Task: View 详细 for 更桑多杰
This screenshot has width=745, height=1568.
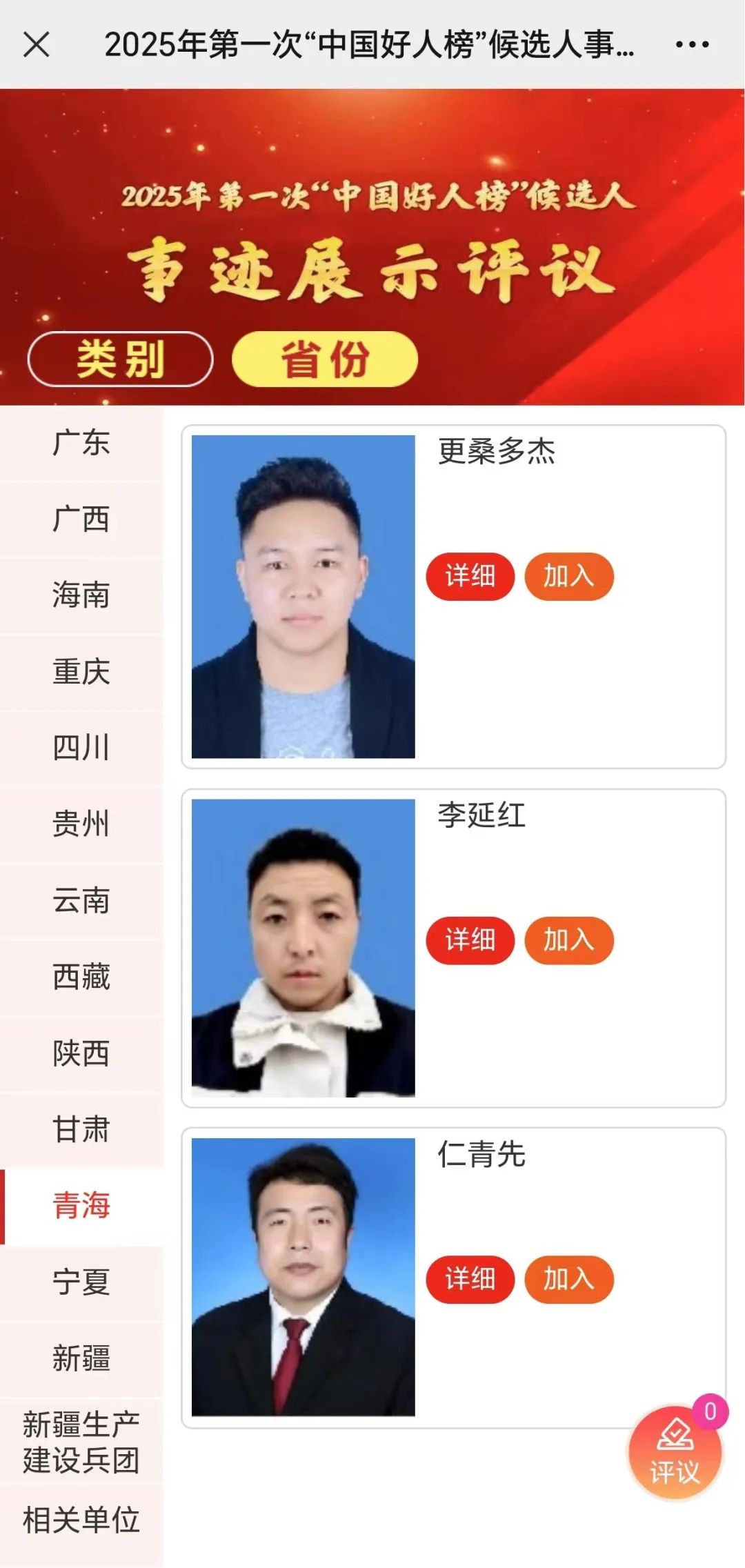Action: pyautogui.click(x=470, y=576)
